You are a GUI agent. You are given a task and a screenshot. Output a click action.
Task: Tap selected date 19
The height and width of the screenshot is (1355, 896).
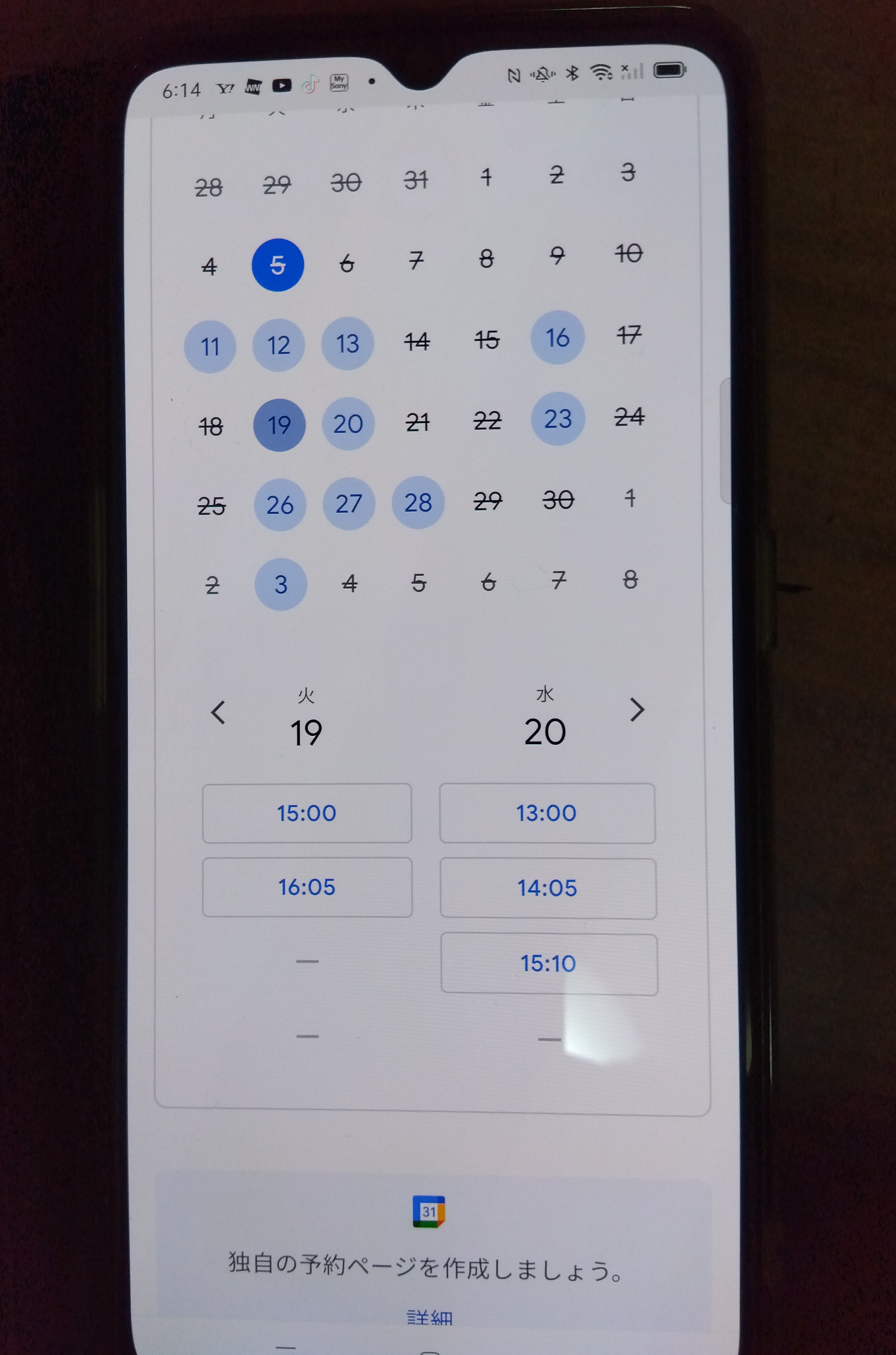tap(279, 425)
